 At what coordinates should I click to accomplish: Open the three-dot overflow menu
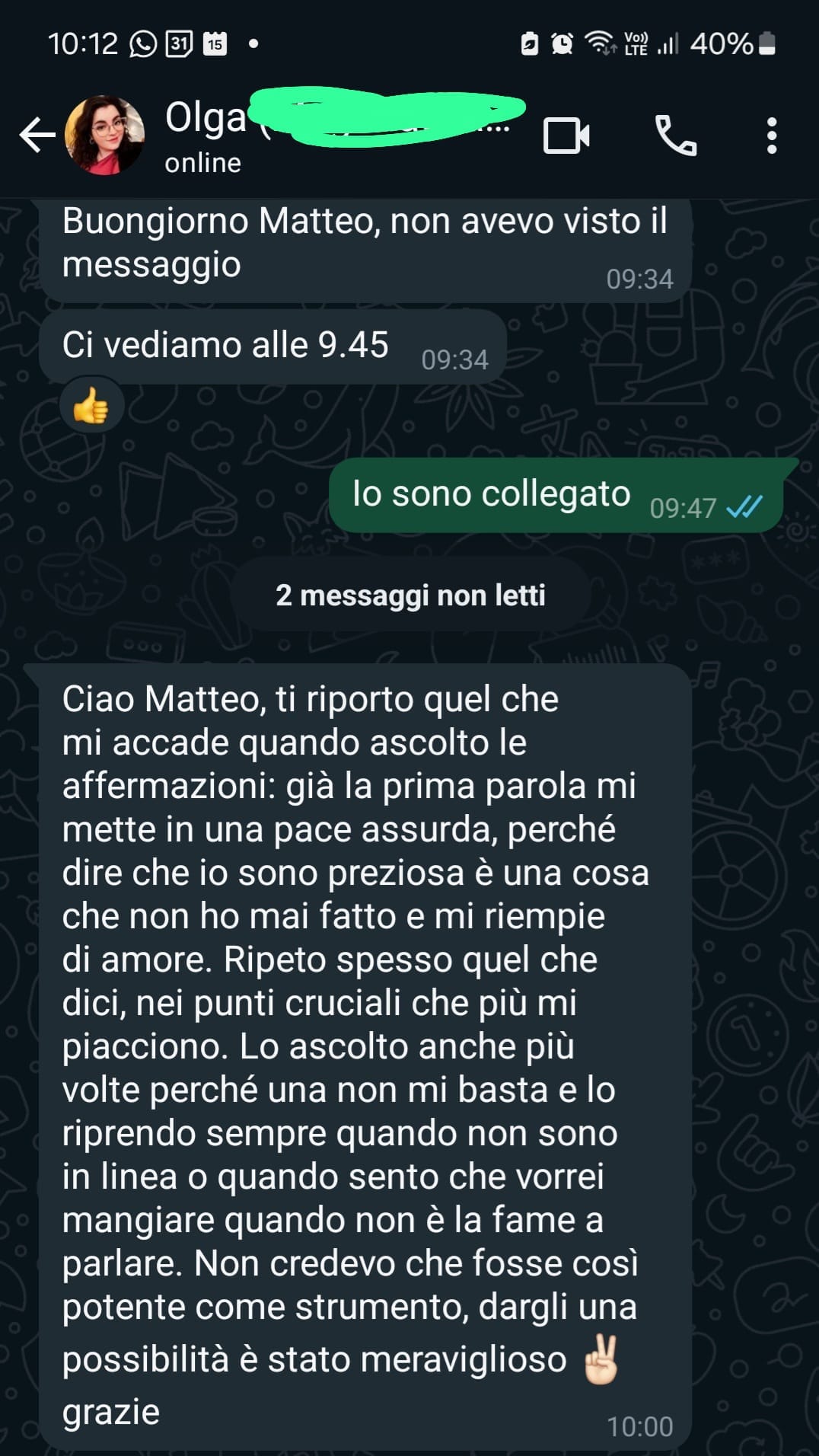pyautogui.click(x=771, y=136)
